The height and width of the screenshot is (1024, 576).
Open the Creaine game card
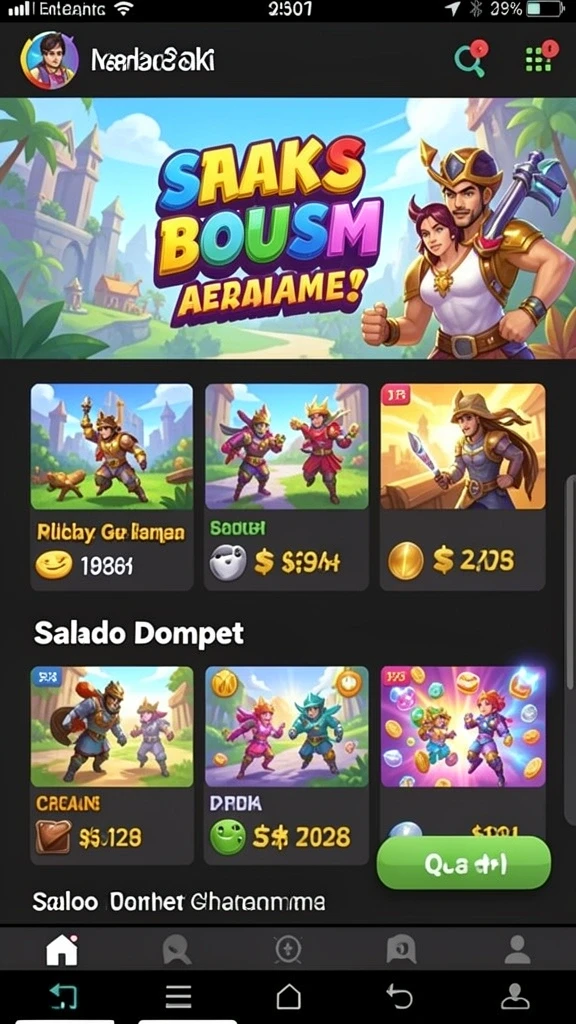click(112, 765)
